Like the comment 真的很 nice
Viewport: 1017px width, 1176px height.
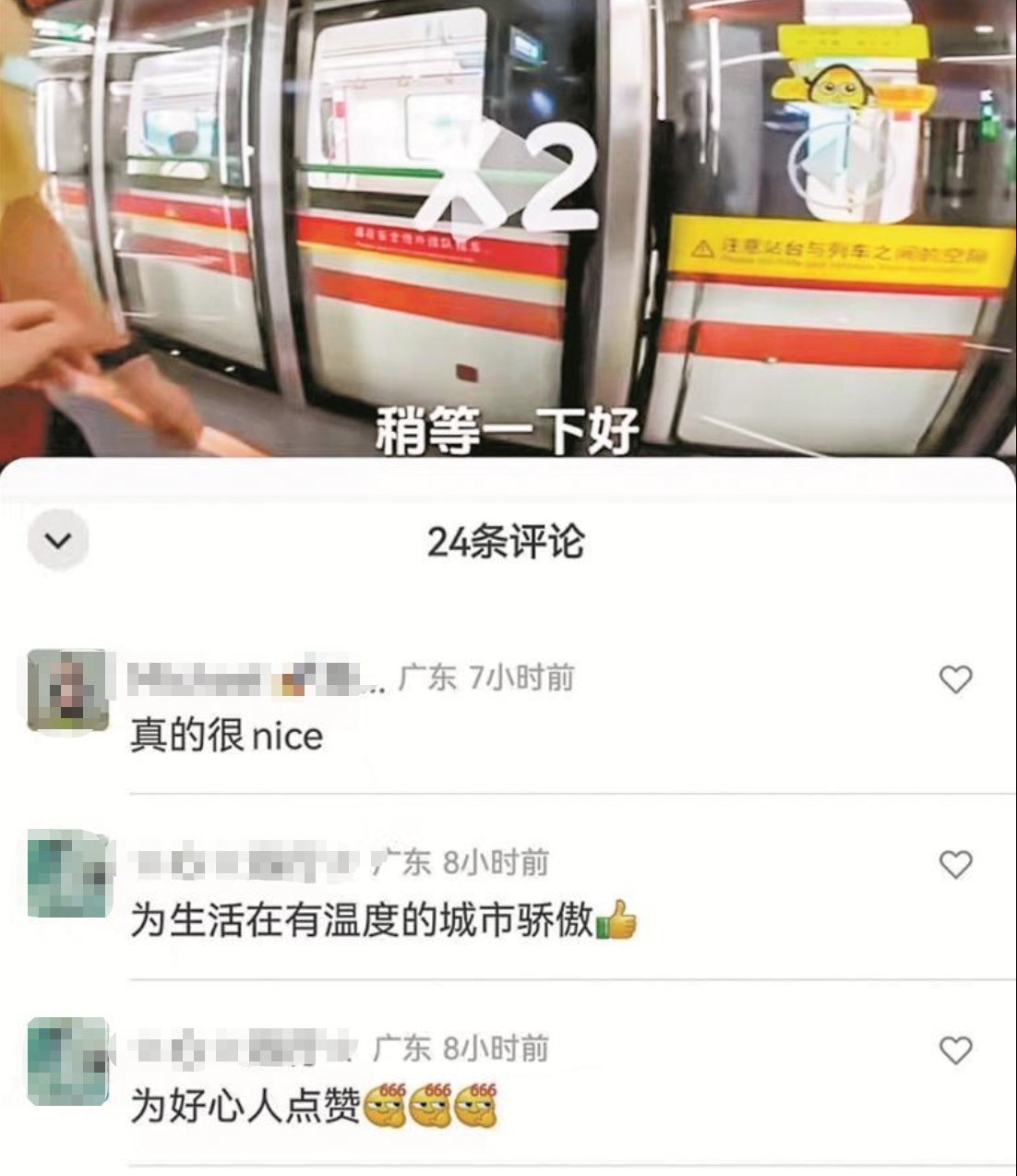(x=955, y=679)
